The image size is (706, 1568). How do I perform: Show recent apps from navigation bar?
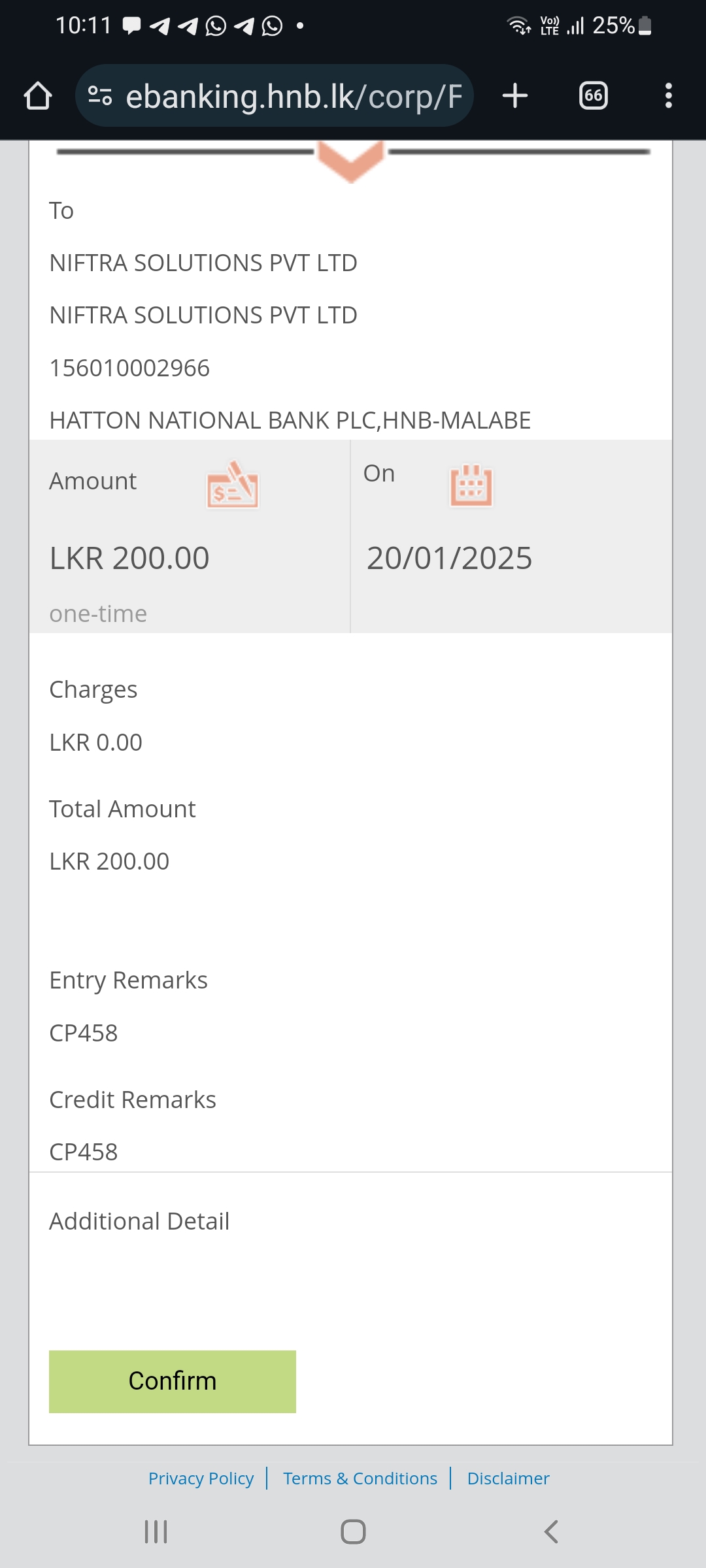tap(156, 1531)
